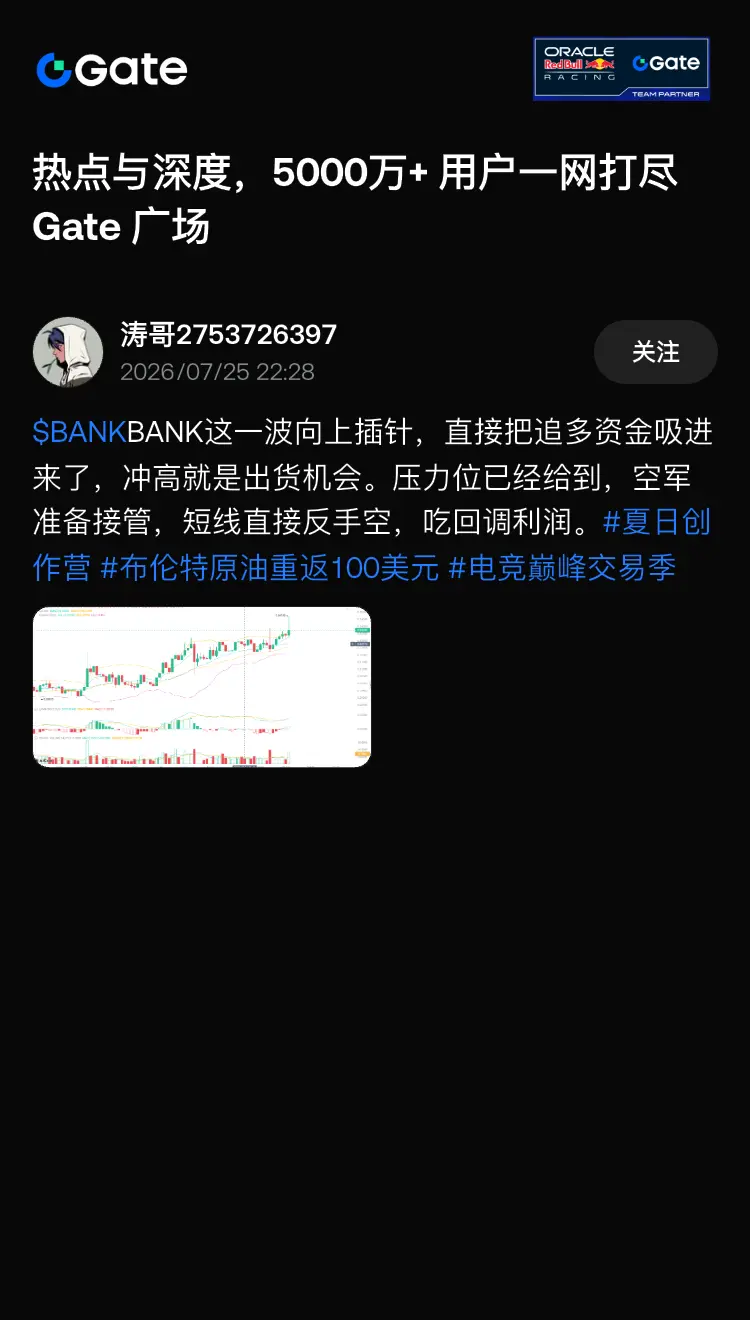Image resolution: width=750 pixels, height=1320 pixels.
Task: Open 涛哥2753726397's profile avatar
Action: click(x=68, y=352)
